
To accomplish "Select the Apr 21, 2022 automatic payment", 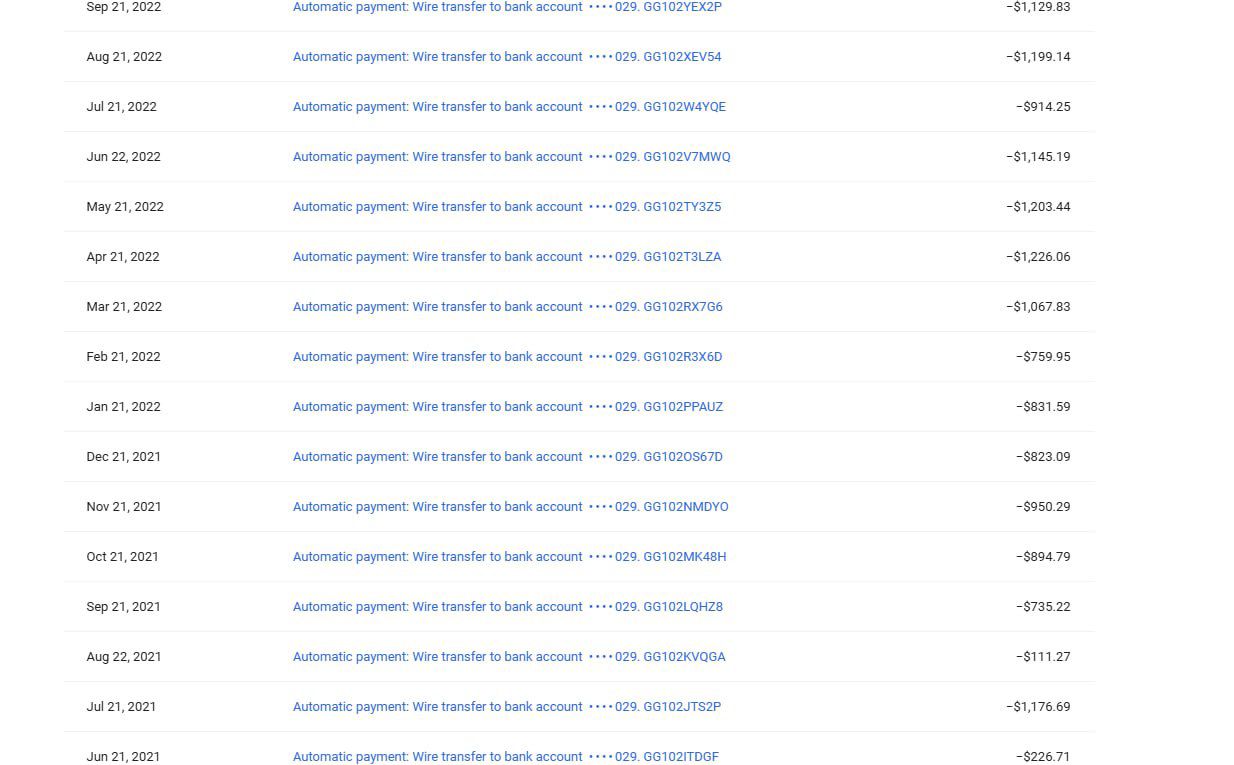I will coord(507,257).
